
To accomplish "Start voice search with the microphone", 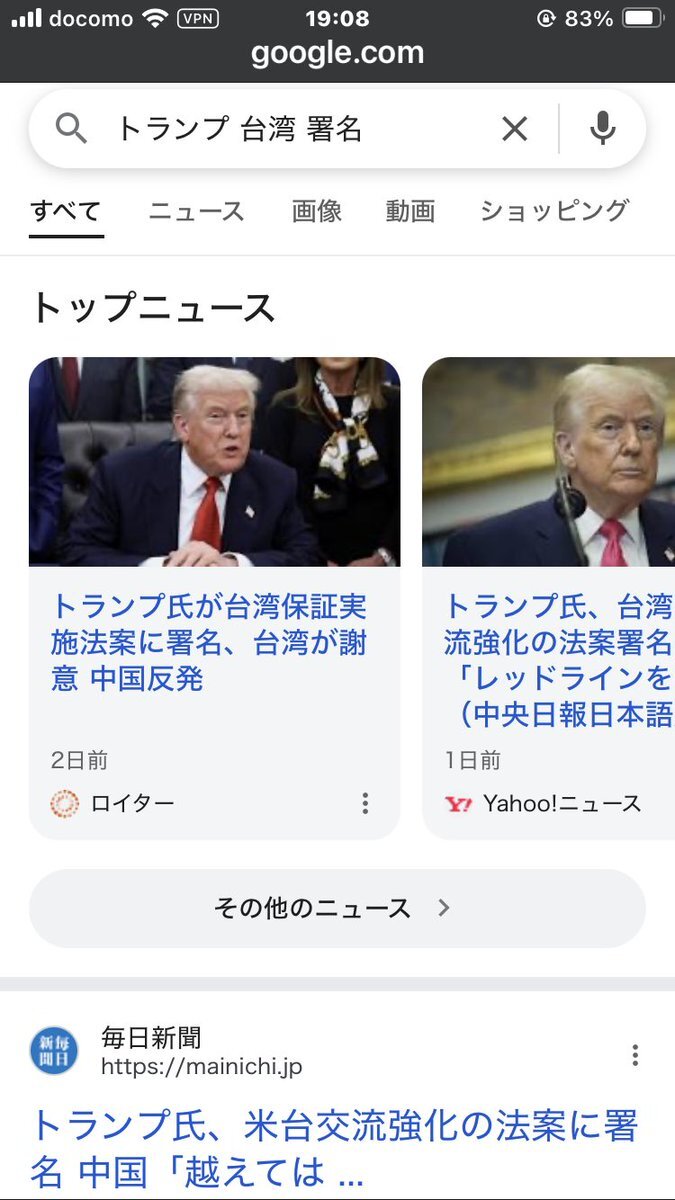I will tap(602, 129).
